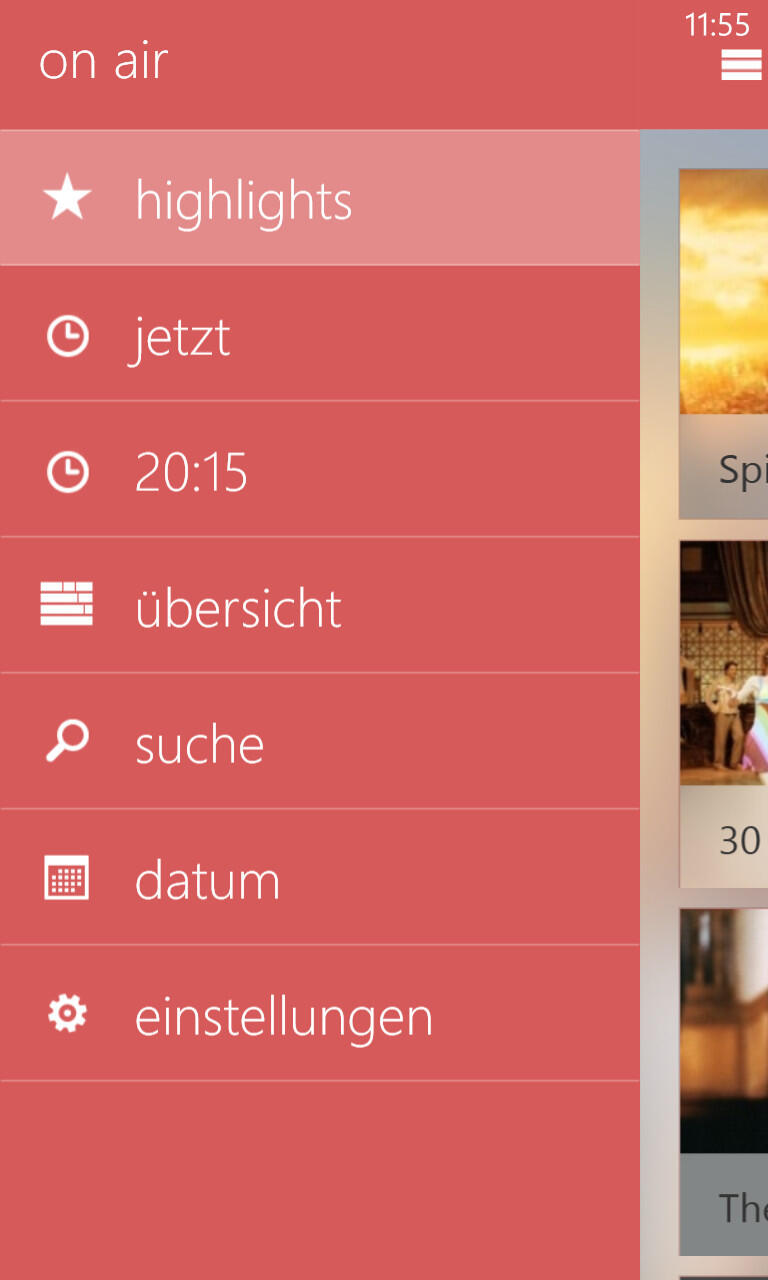The width and height of the screenshot is (768, 1280).
Task: Select the highlights menu item
Action: pos(320,198)
